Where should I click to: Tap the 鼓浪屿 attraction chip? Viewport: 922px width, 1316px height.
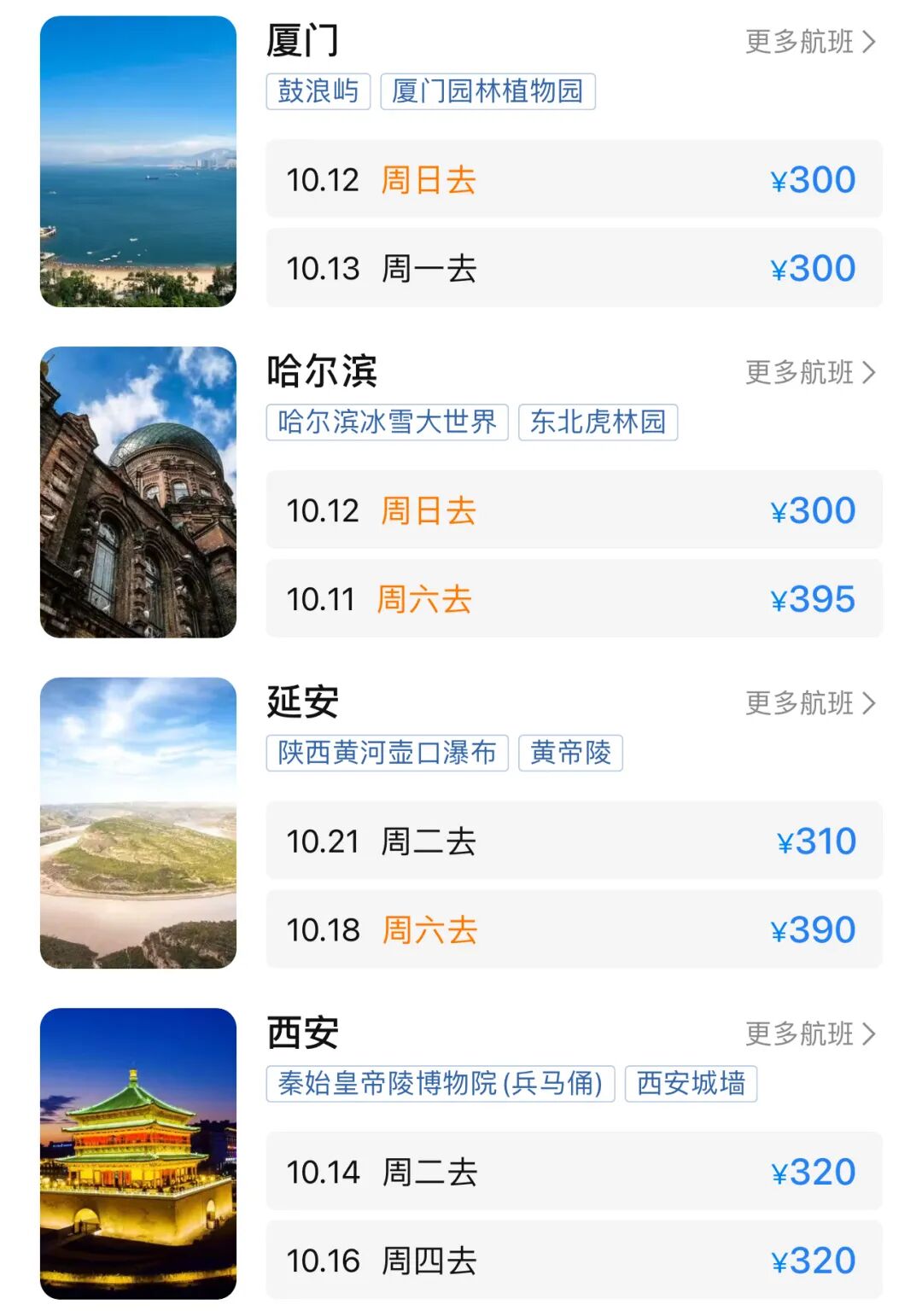click(318, 91)
